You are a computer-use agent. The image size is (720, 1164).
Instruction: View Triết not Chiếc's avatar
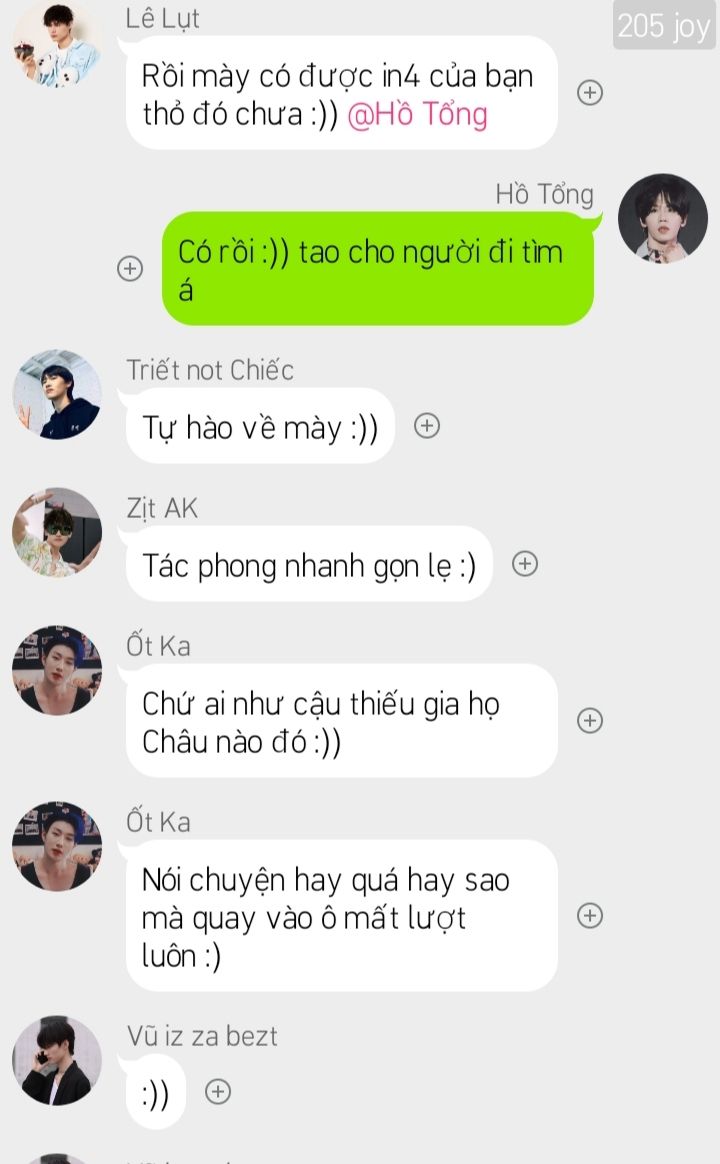(x=57, y=394)
